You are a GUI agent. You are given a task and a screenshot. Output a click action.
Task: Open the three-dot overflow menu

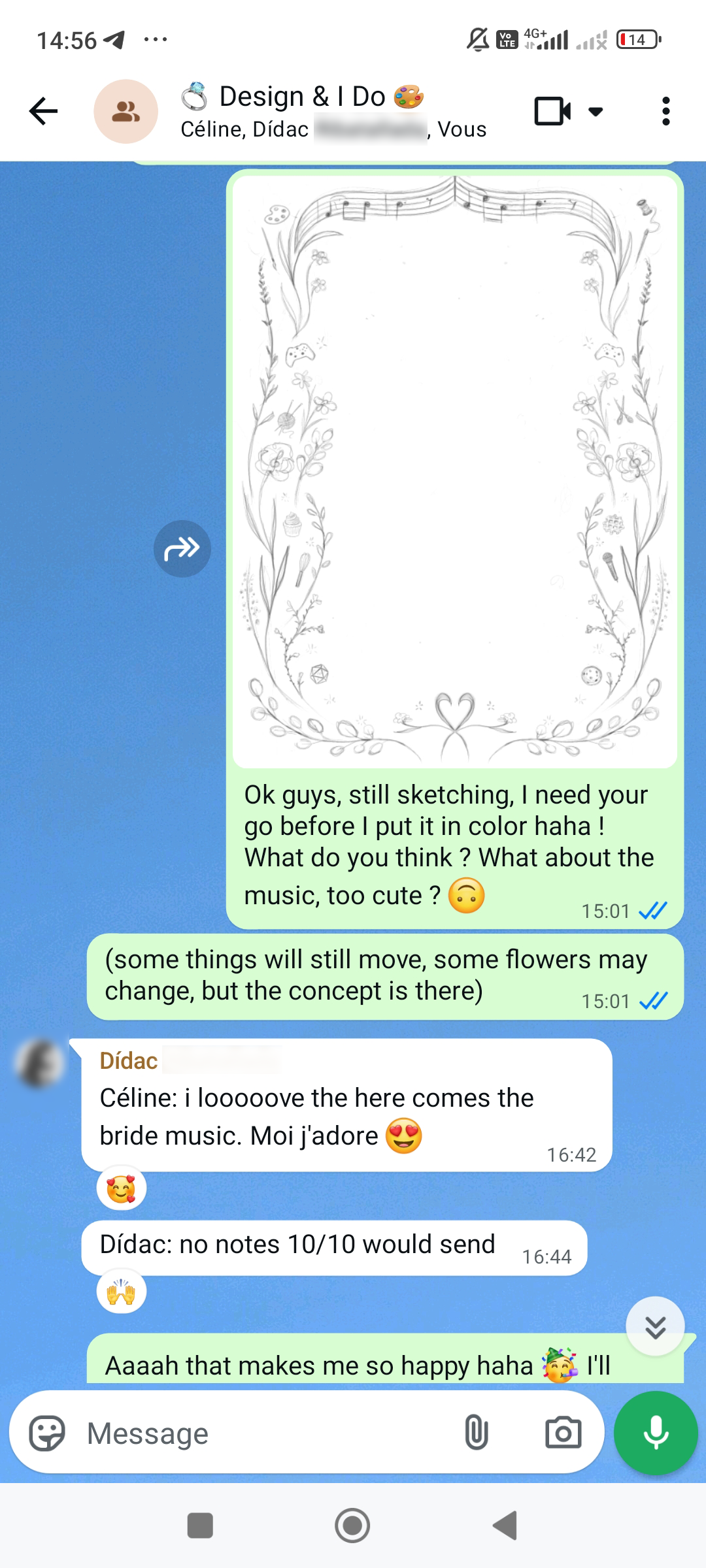click(665, 111)
